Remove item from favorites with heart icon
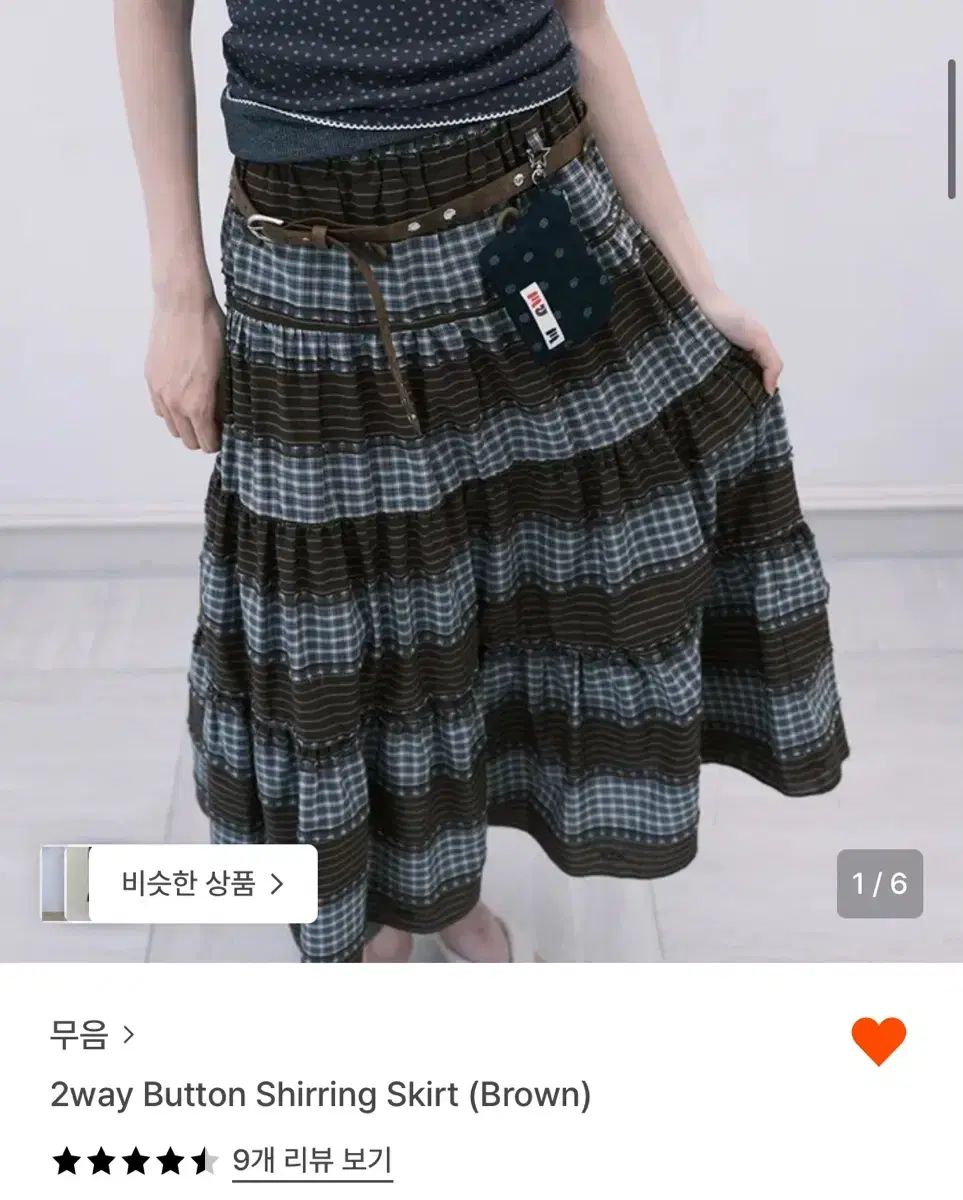The image size is (963, 1200). click(878, 1041)
